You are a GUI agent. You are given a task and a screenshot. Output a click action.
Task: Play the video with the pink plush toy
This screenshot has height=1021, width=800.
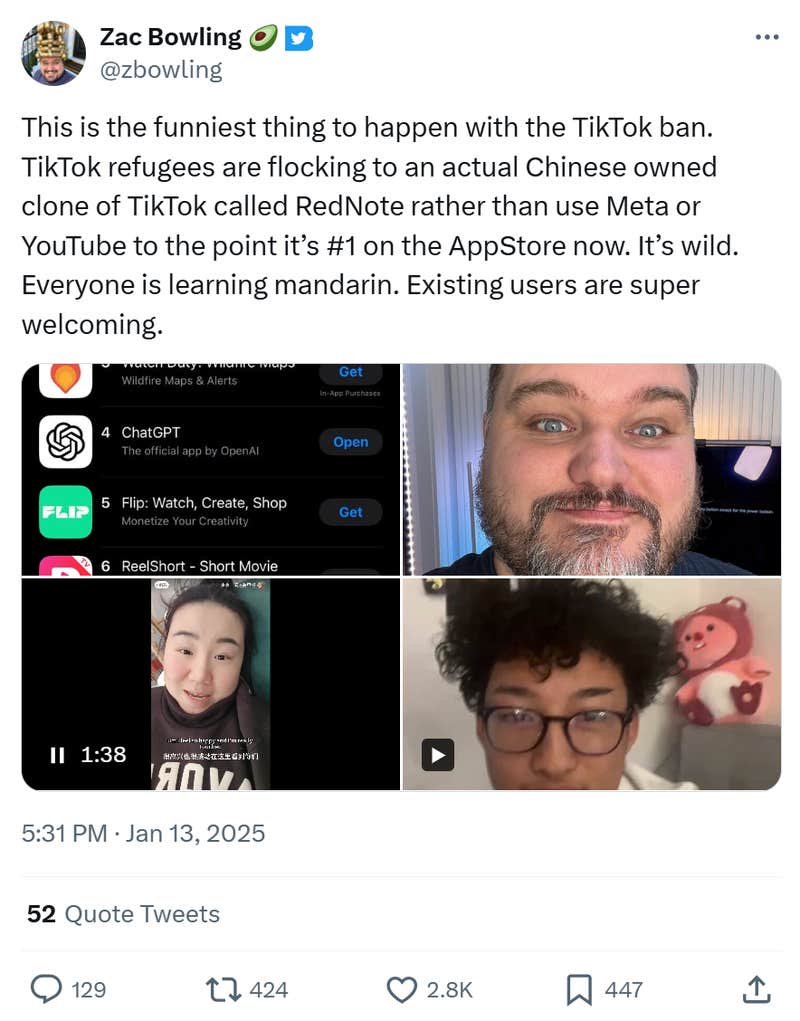[437, 754]
